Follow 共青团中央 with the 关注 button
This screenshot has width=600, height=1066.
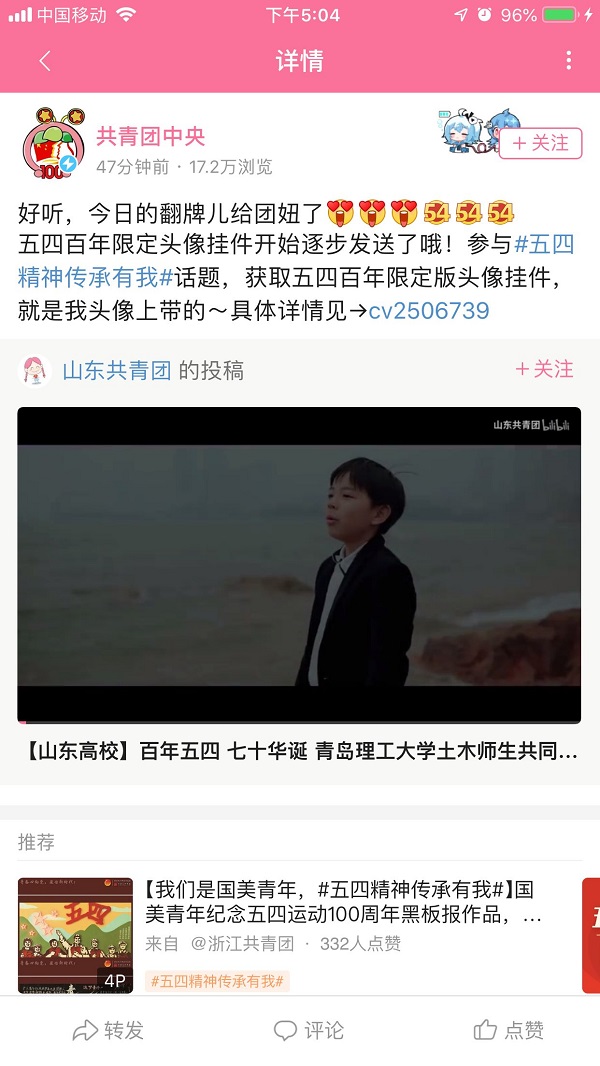541,143
